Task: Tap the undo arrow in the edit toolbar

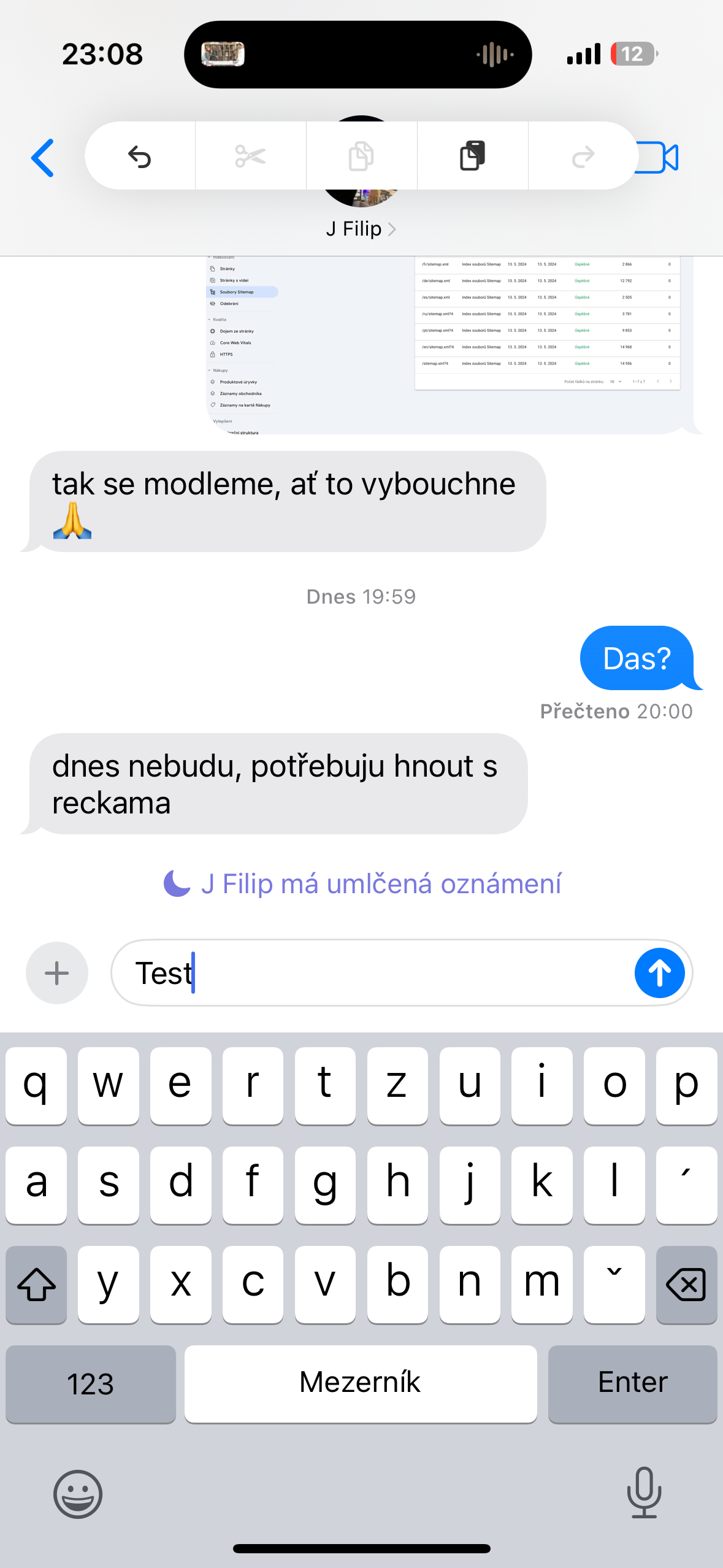Action: point(140,156)
